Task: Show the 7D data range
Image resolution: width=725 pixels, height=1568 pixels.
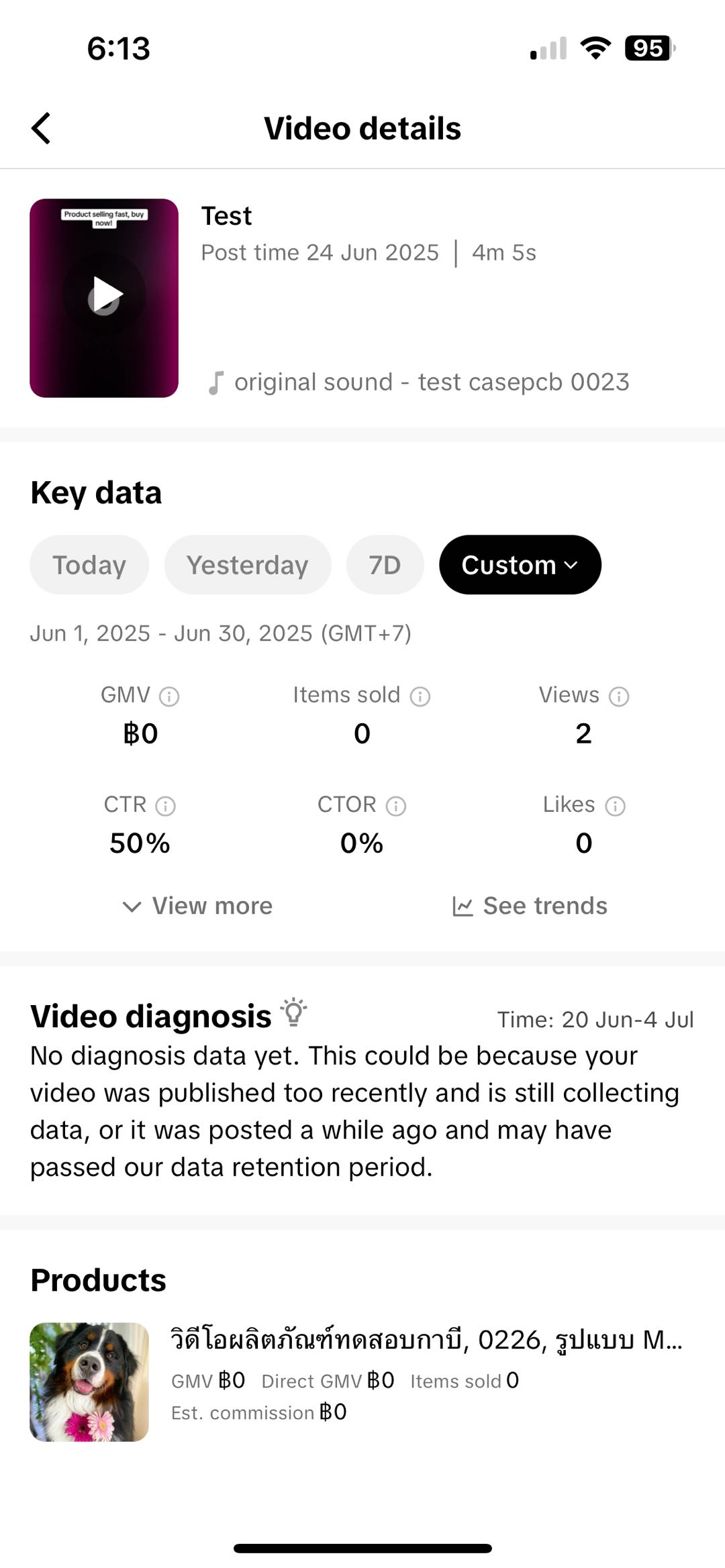Action: [x=385, y=565]
